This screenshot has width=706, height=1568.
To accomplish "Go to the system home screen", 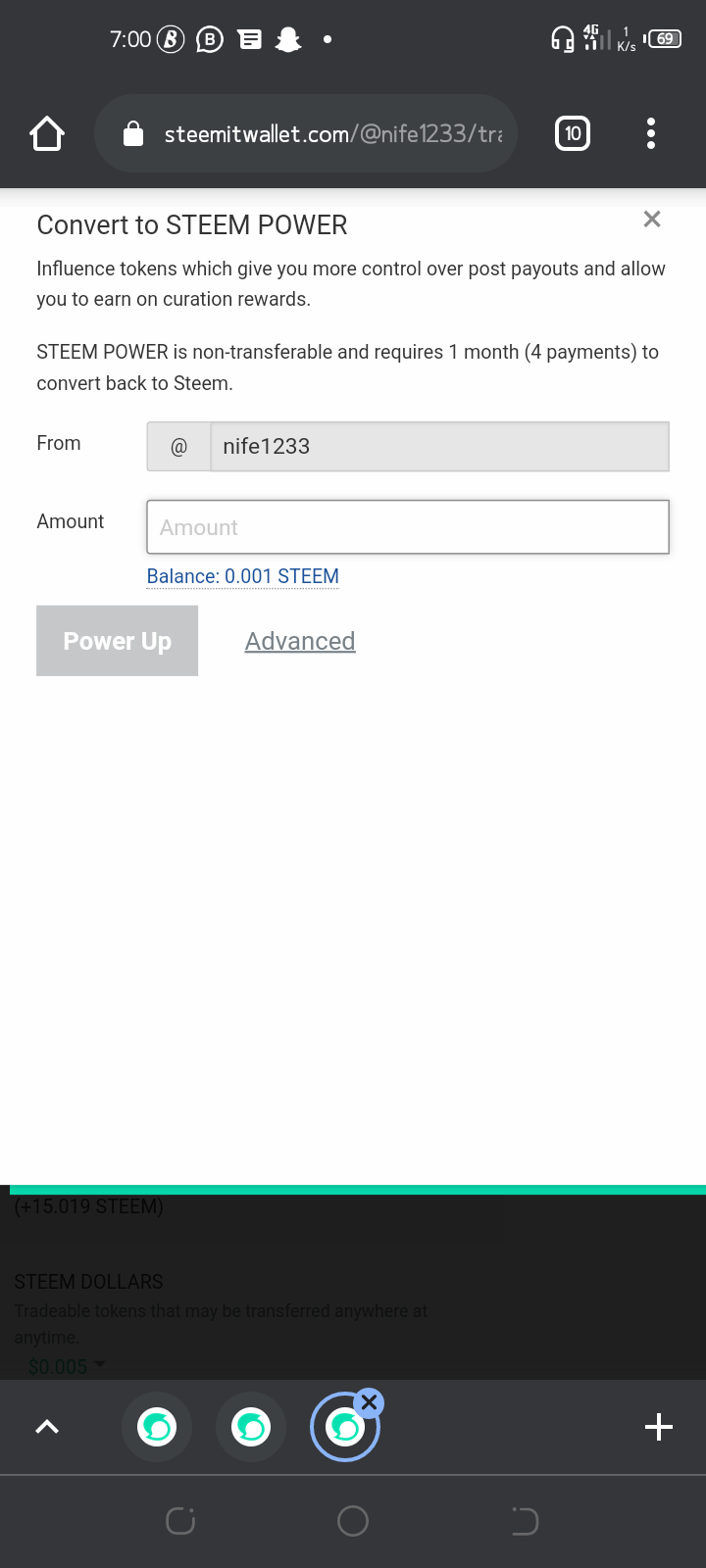I will pos(353,1521).
